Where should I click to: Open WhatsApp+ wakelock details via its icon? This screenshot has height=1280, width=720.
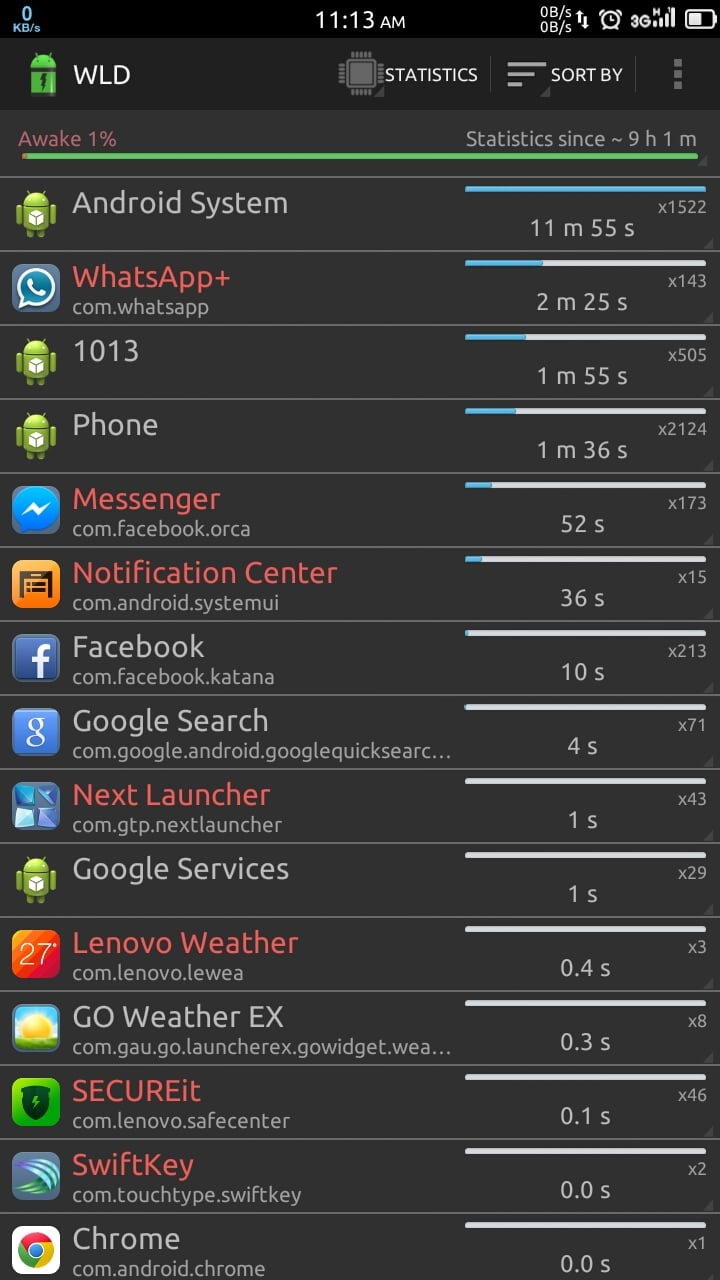pyautogui.click(x=35, y=288)
